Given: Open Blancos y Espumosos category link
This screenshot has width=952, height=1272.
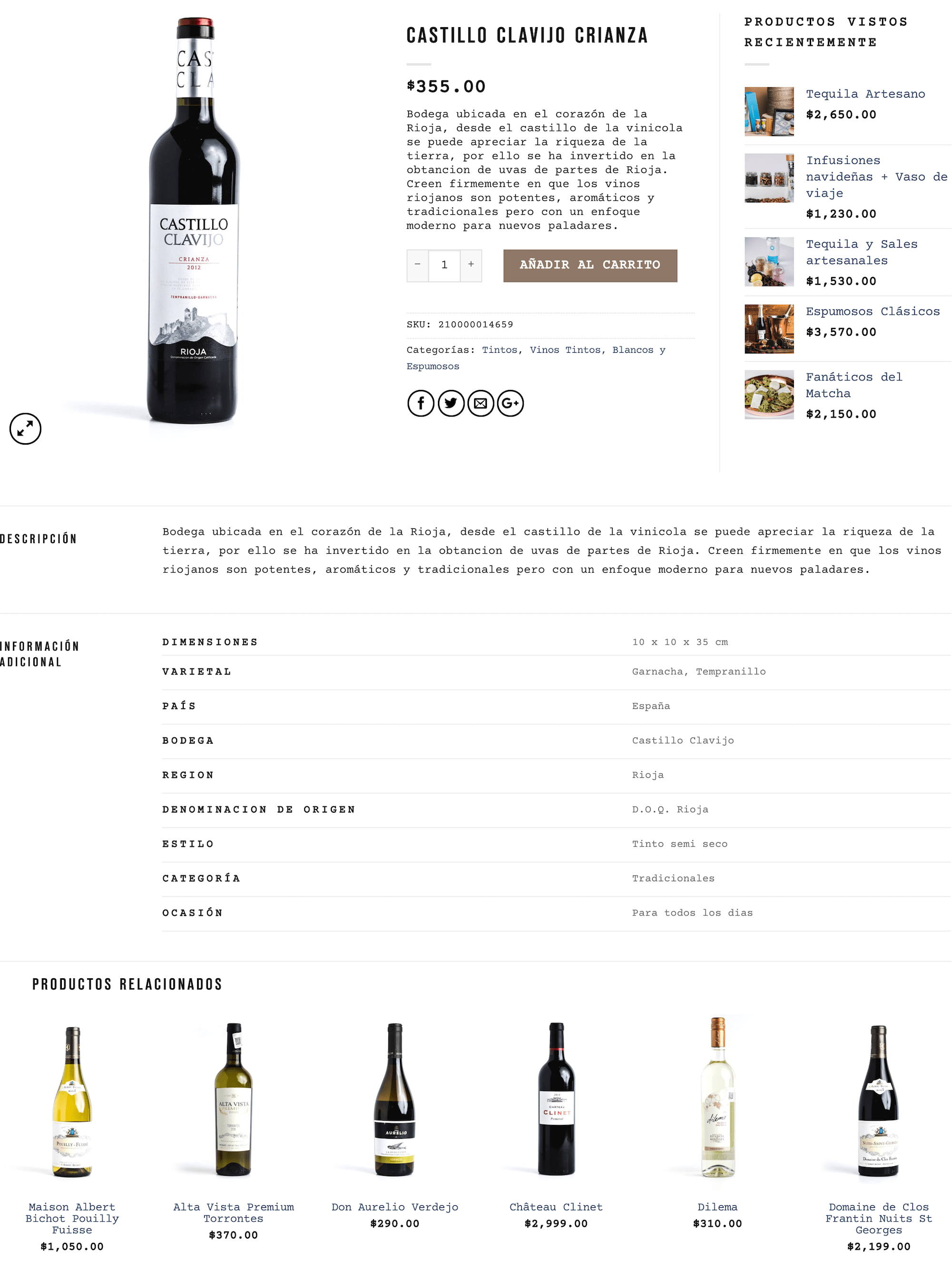Looking at the screenshot, I should tap(638, 349).
